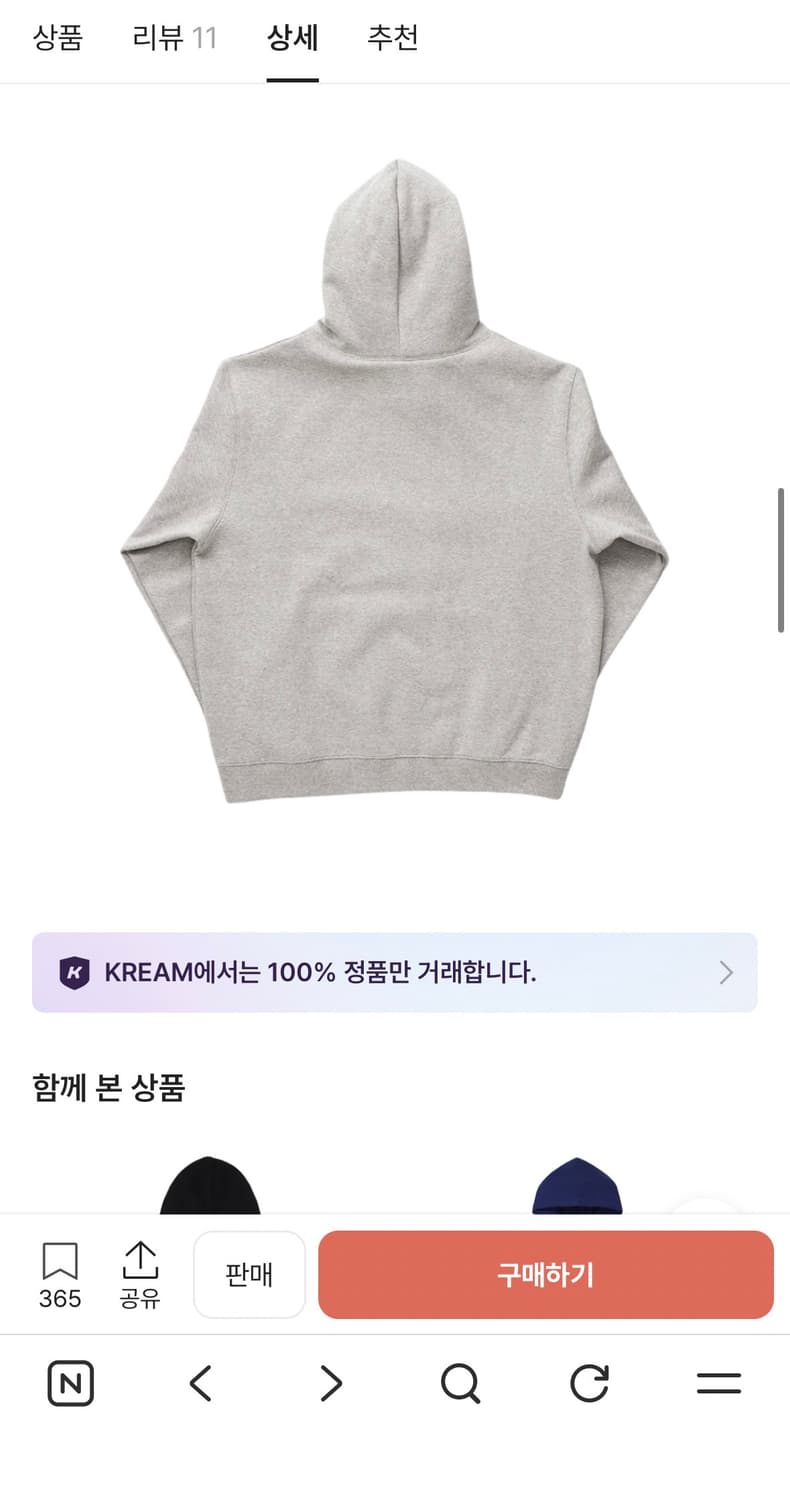The height and width of the screenshot is (1500, 790).
Task: Open browser search with magnifier icon
Action: click(459, 1383)
